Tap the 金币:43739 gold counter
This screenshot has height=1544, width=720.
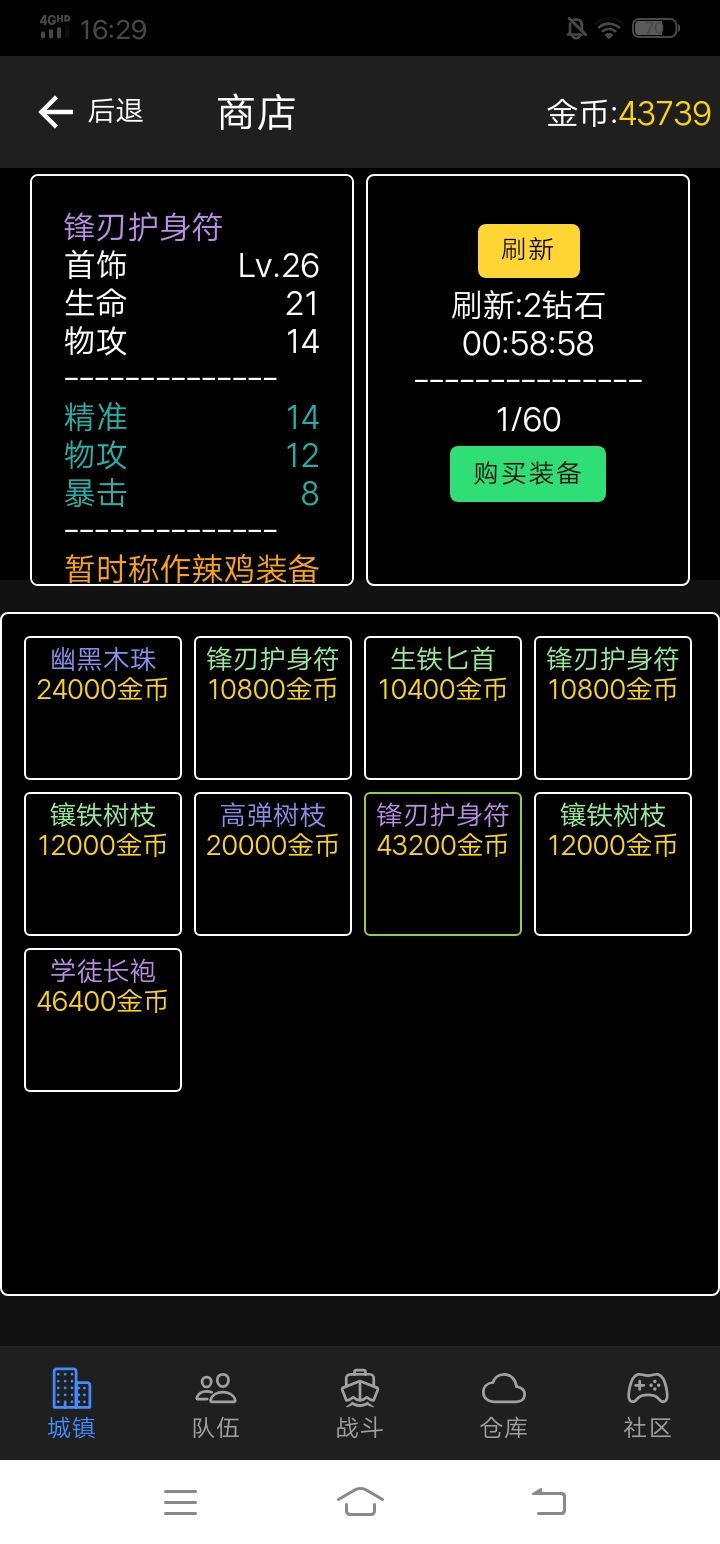pyautogui.click(x=626, y=112)
